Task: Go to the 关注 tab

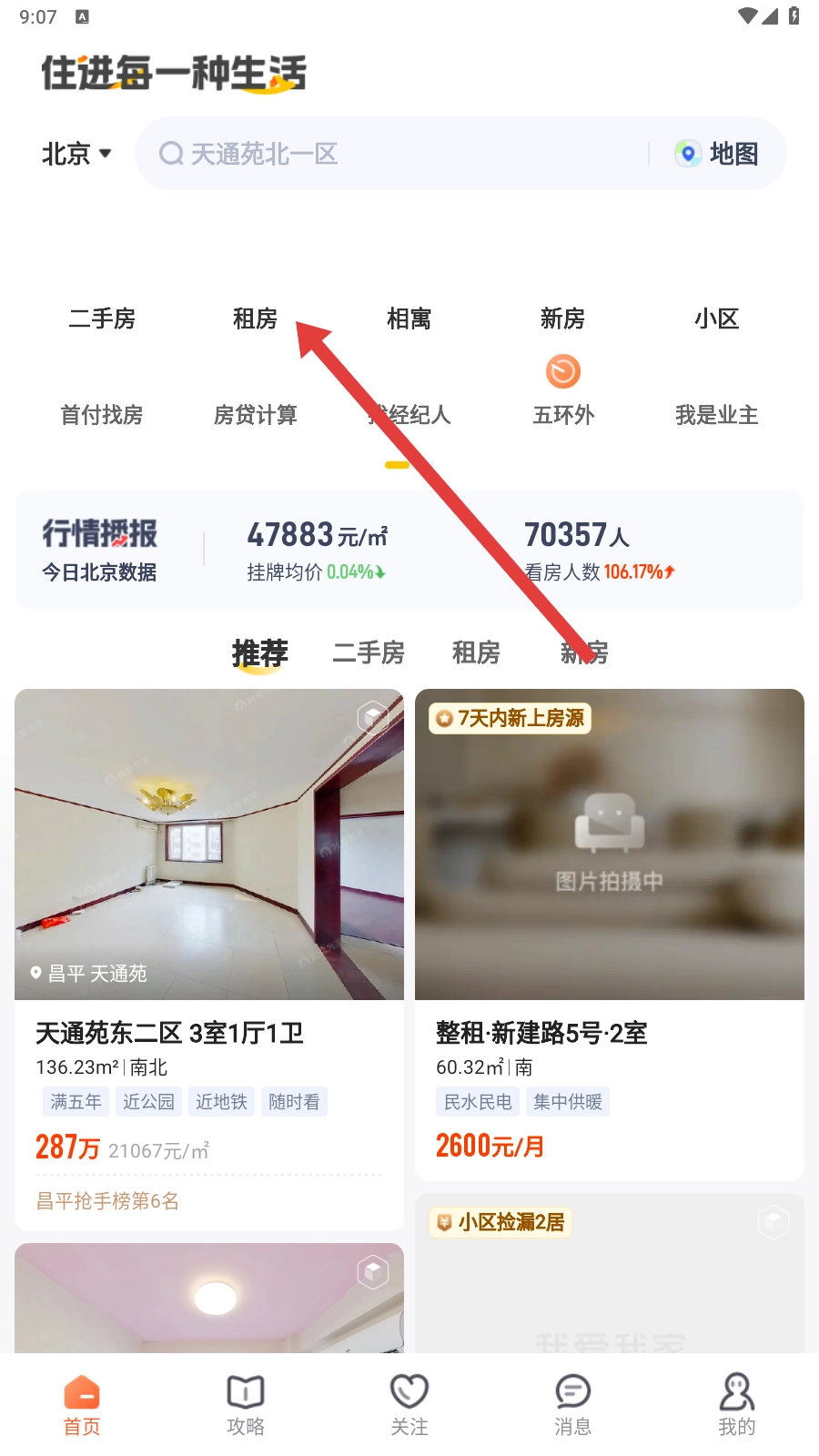Action: coord(409,1405)
